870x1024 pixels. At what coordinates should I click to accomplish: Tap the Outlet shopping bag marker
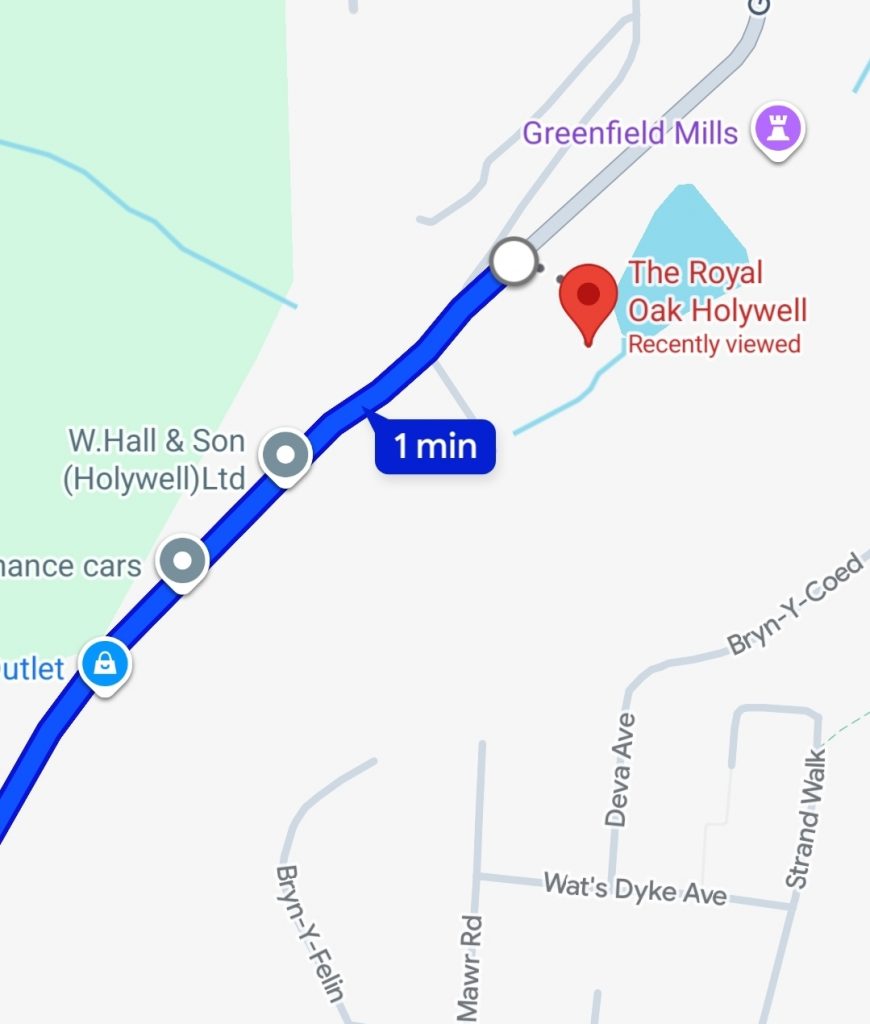(105, 663)
